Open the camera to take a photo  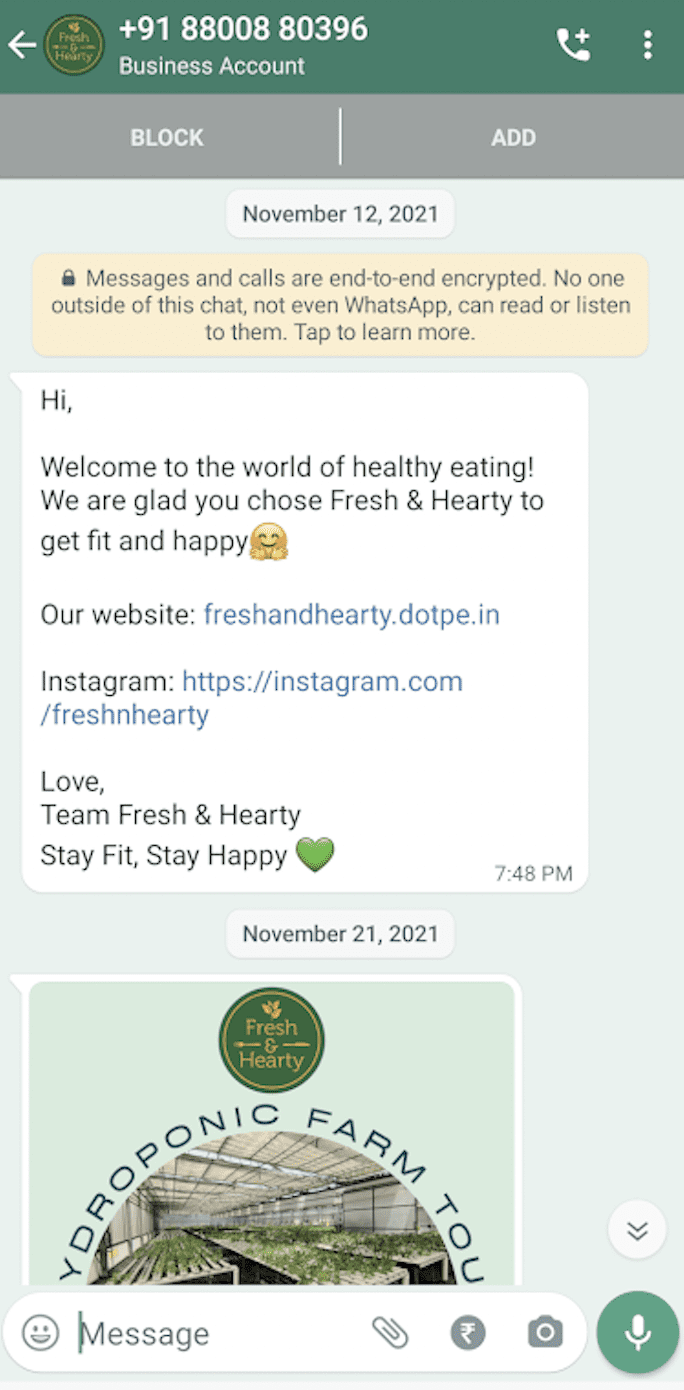[x=544, y=1332]
